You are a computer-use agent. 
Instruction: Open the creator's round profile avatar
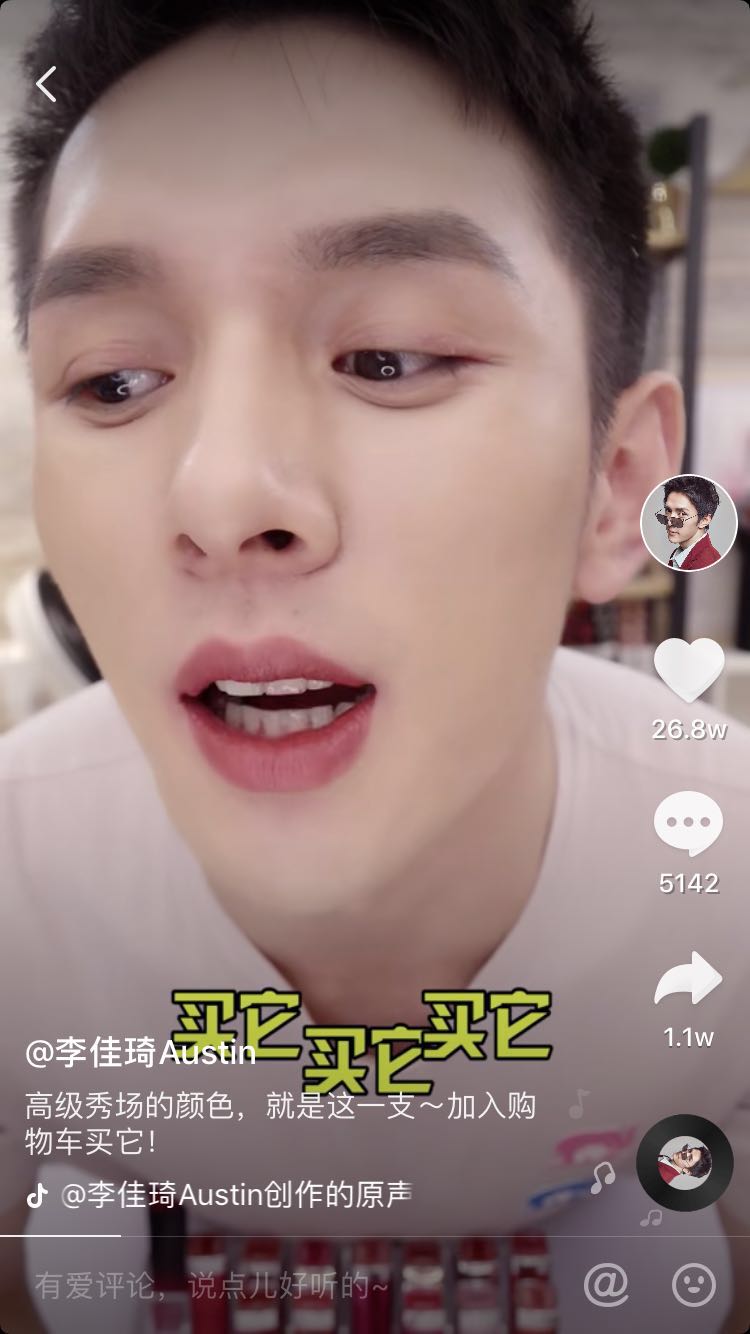pos(688,522)
